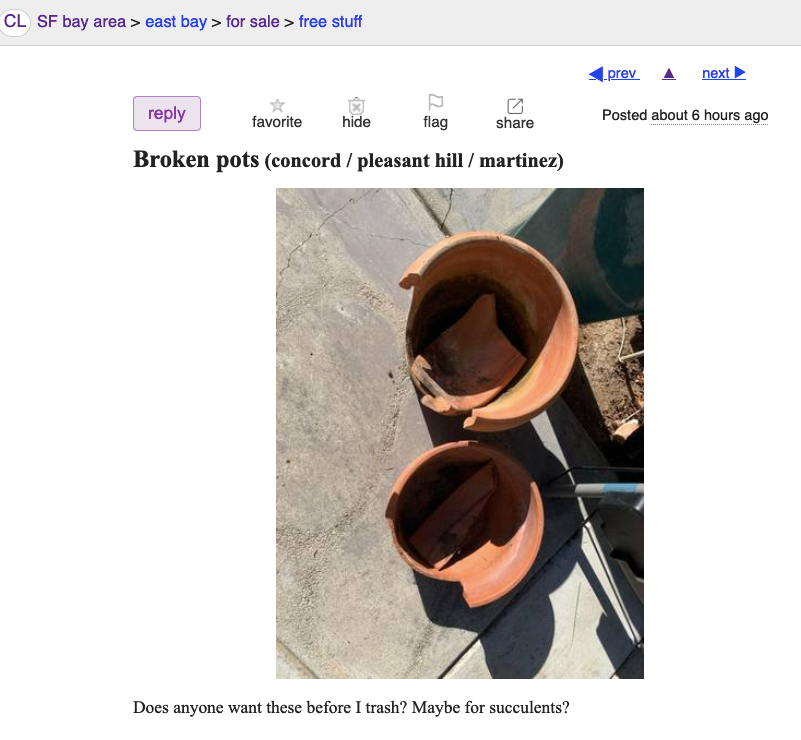Navigate to the for sale section

[253, 21]
